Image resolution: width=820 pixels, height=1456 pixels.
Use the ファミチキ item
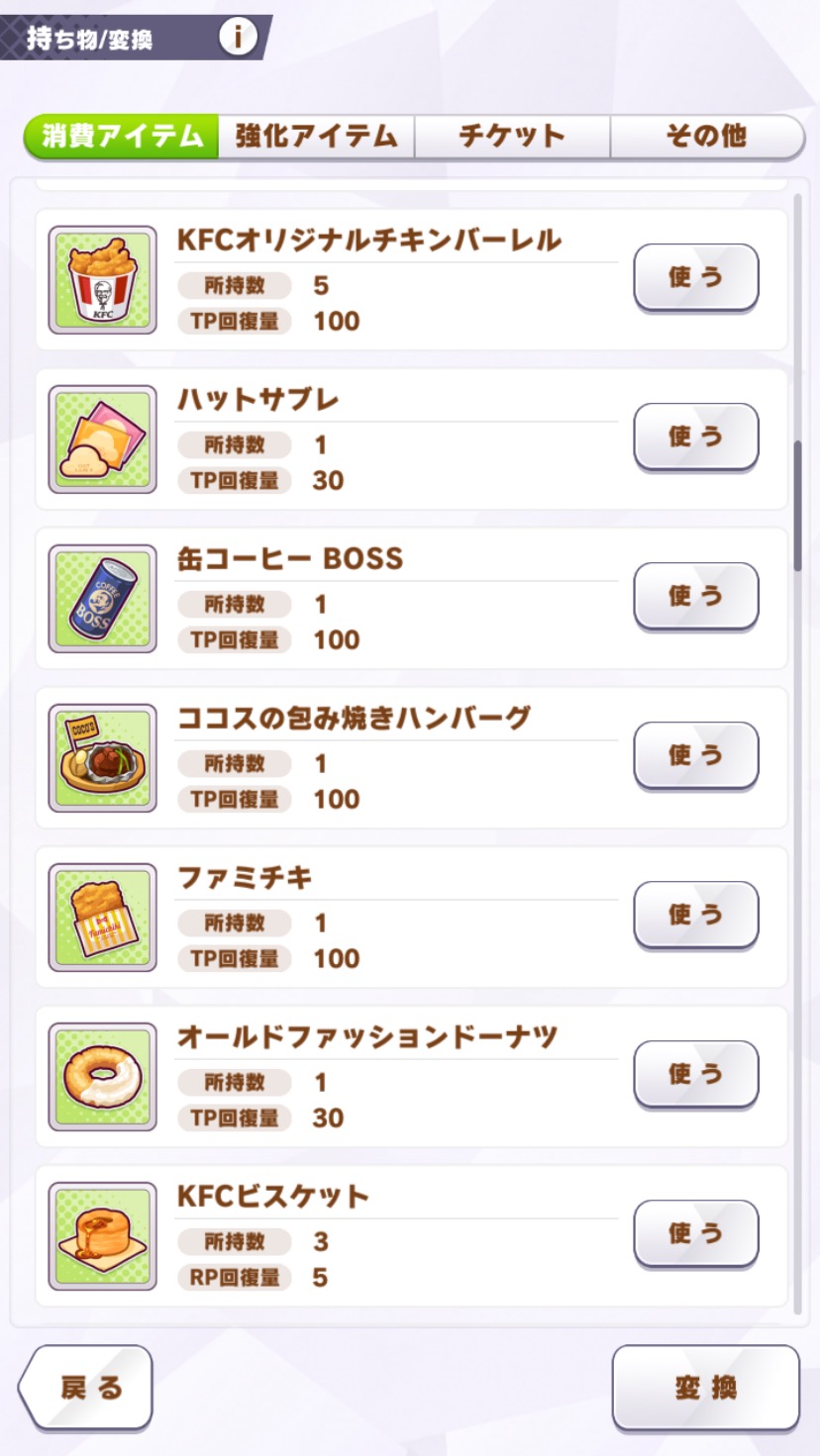pyautogui.click(x=695, y=915)
